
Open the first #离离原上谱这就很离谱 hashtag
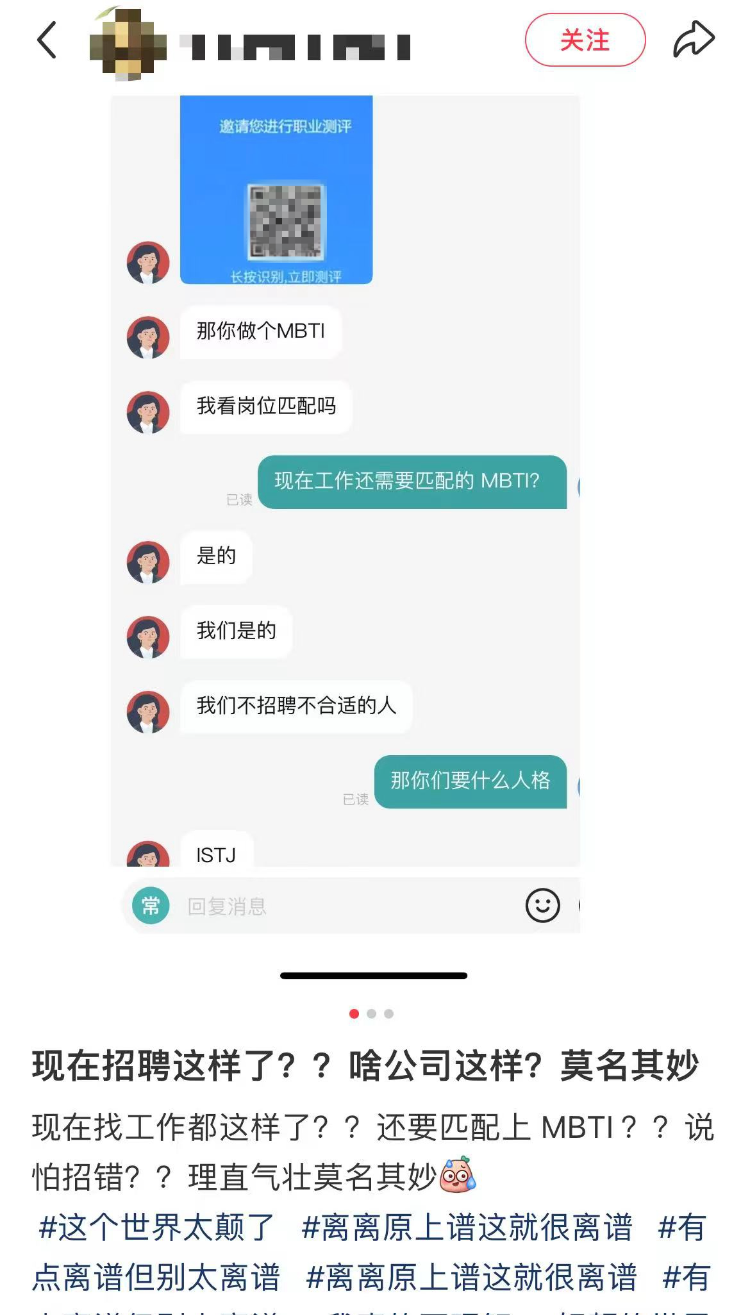[467, 1227]
